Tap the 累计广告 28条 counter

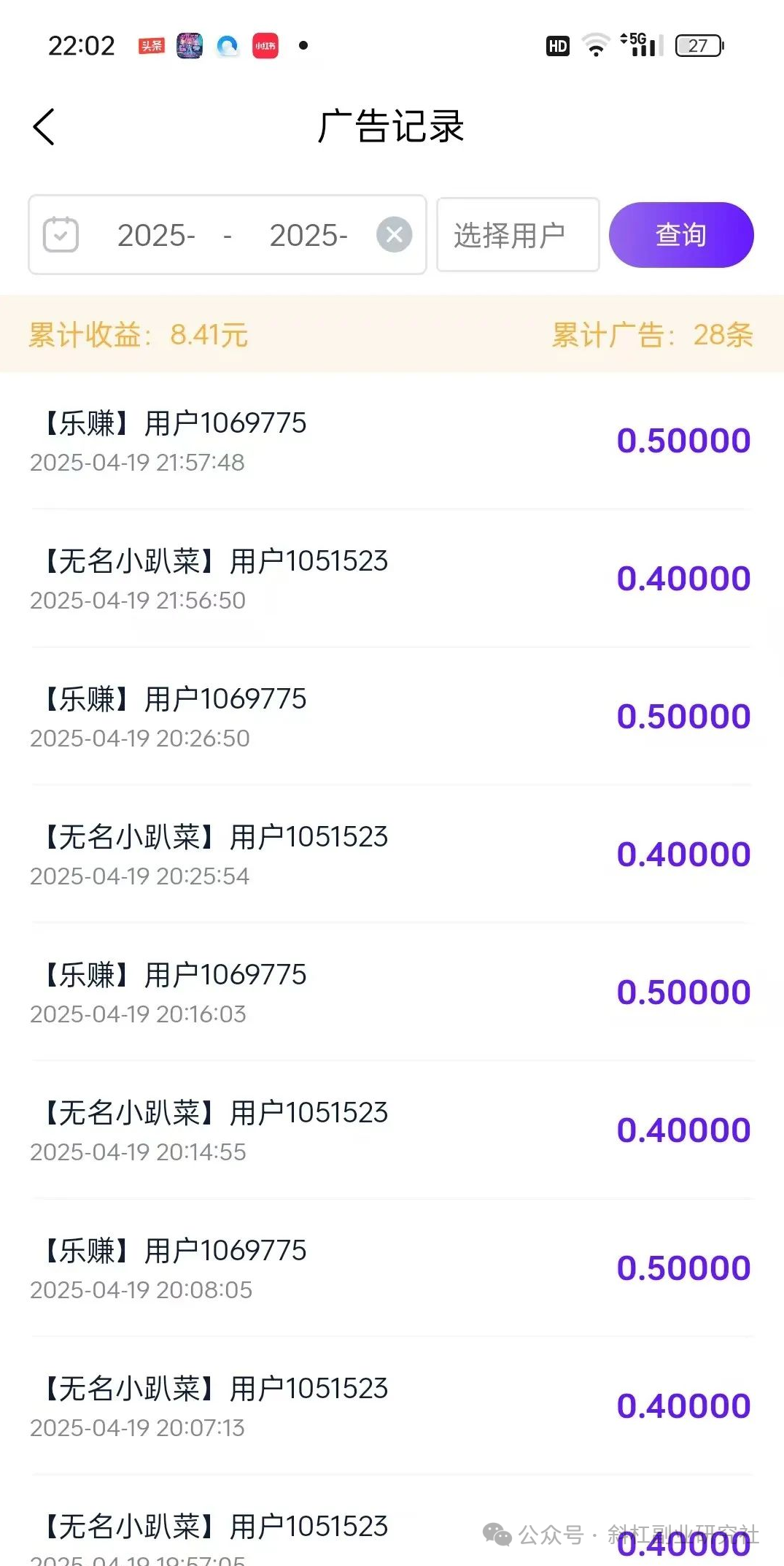coord(650,335)
